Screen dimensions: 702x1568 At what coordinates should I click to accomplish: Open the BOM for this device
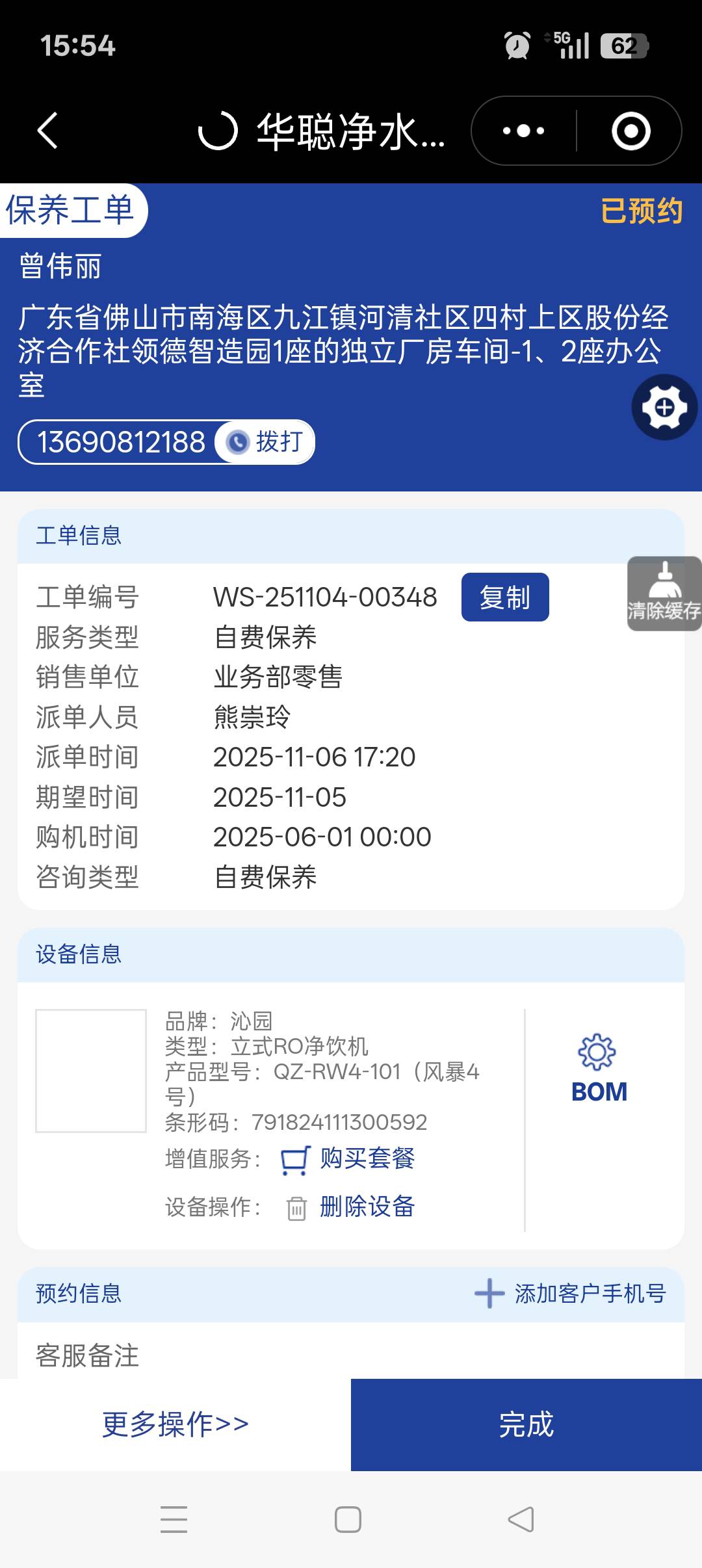tap(598, 1069)
